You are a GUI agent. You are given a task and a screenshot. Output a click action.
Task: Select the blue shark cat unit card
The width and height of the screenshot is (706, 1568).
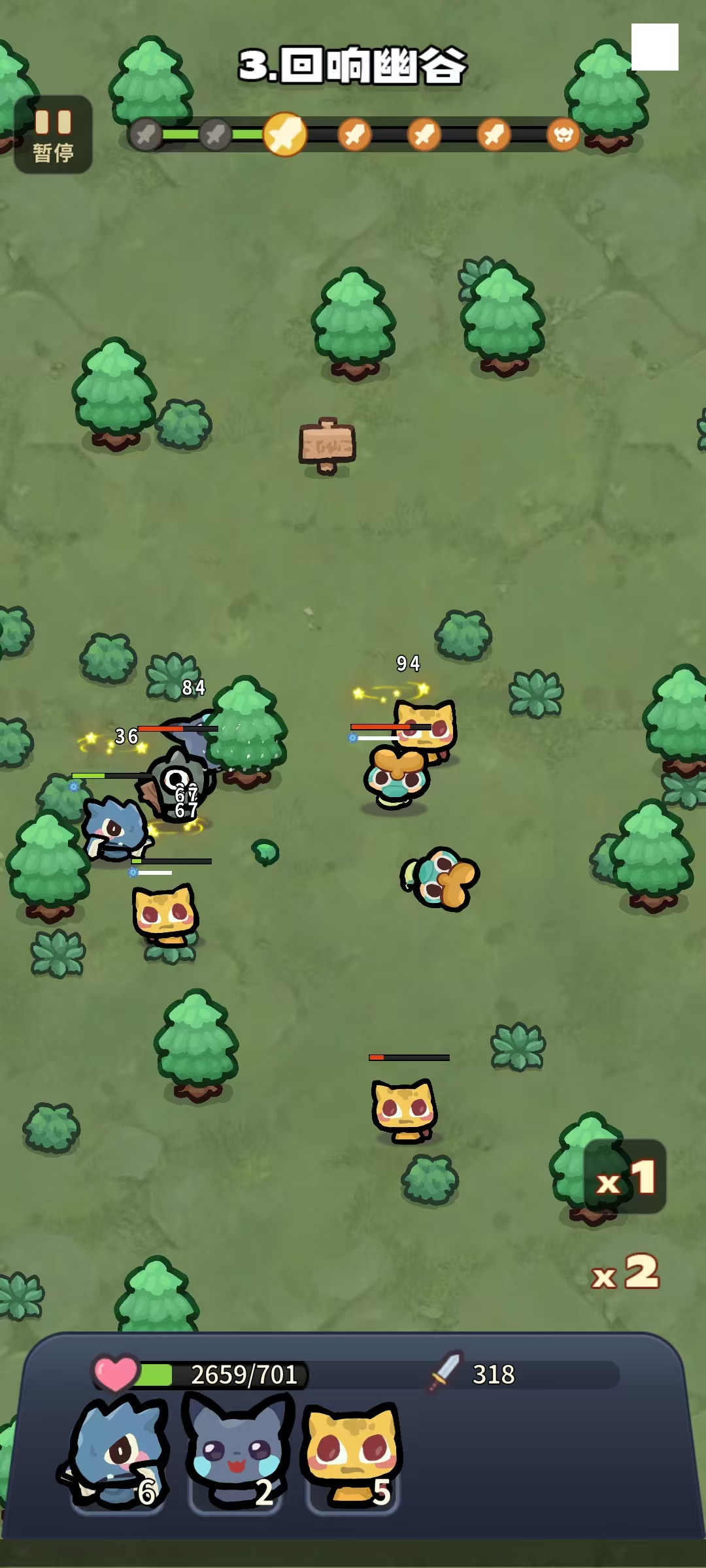(x=118, y=1454)
